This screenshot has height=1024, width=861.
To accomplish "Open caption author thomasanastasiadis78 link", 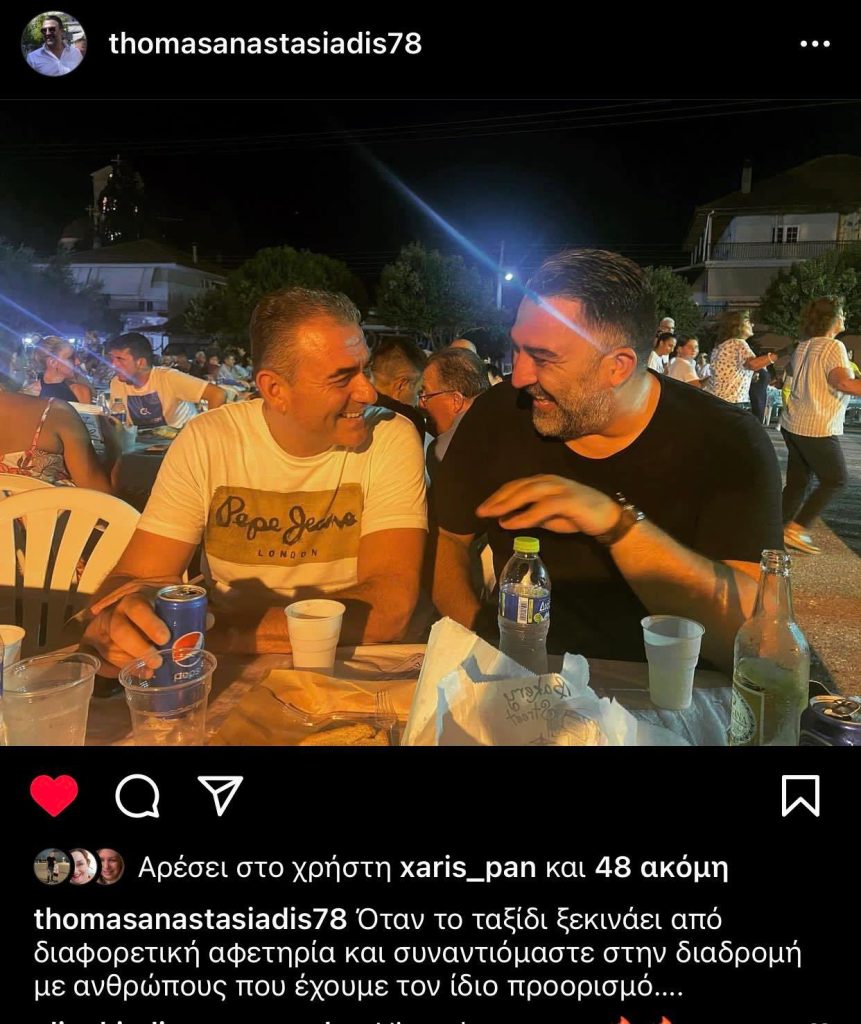I will tap(190, 919).
